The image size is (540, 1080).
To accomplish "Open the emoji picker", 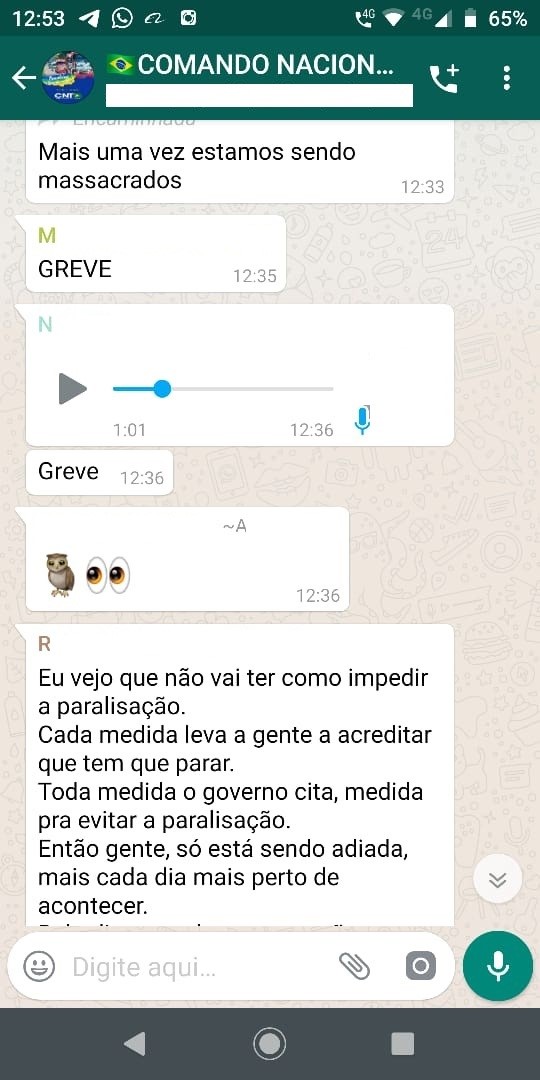I will 39,967.
